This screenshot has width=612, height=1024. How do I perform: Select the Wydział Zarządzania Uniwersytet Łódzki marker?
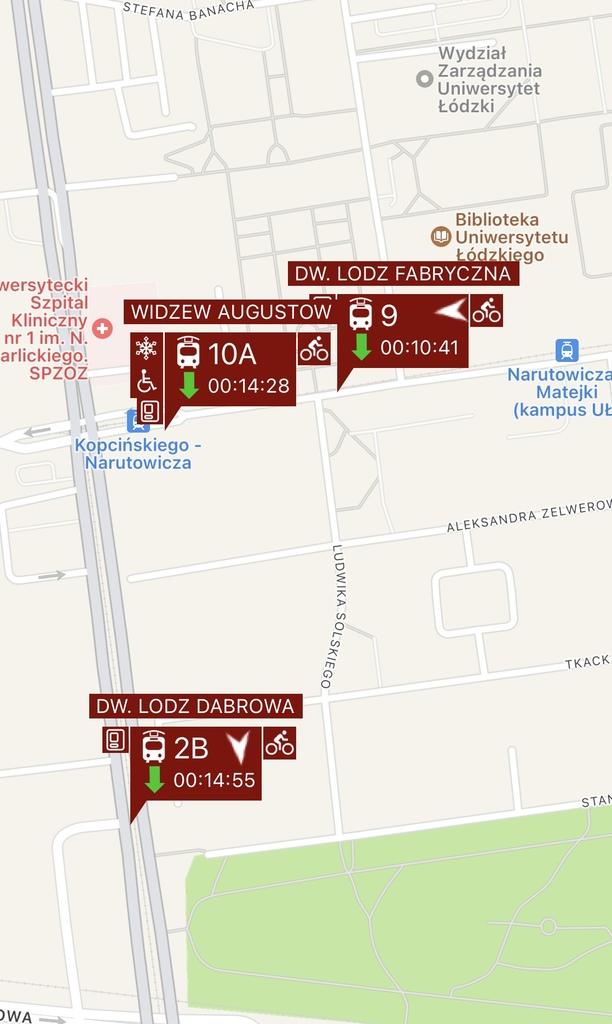425,79
